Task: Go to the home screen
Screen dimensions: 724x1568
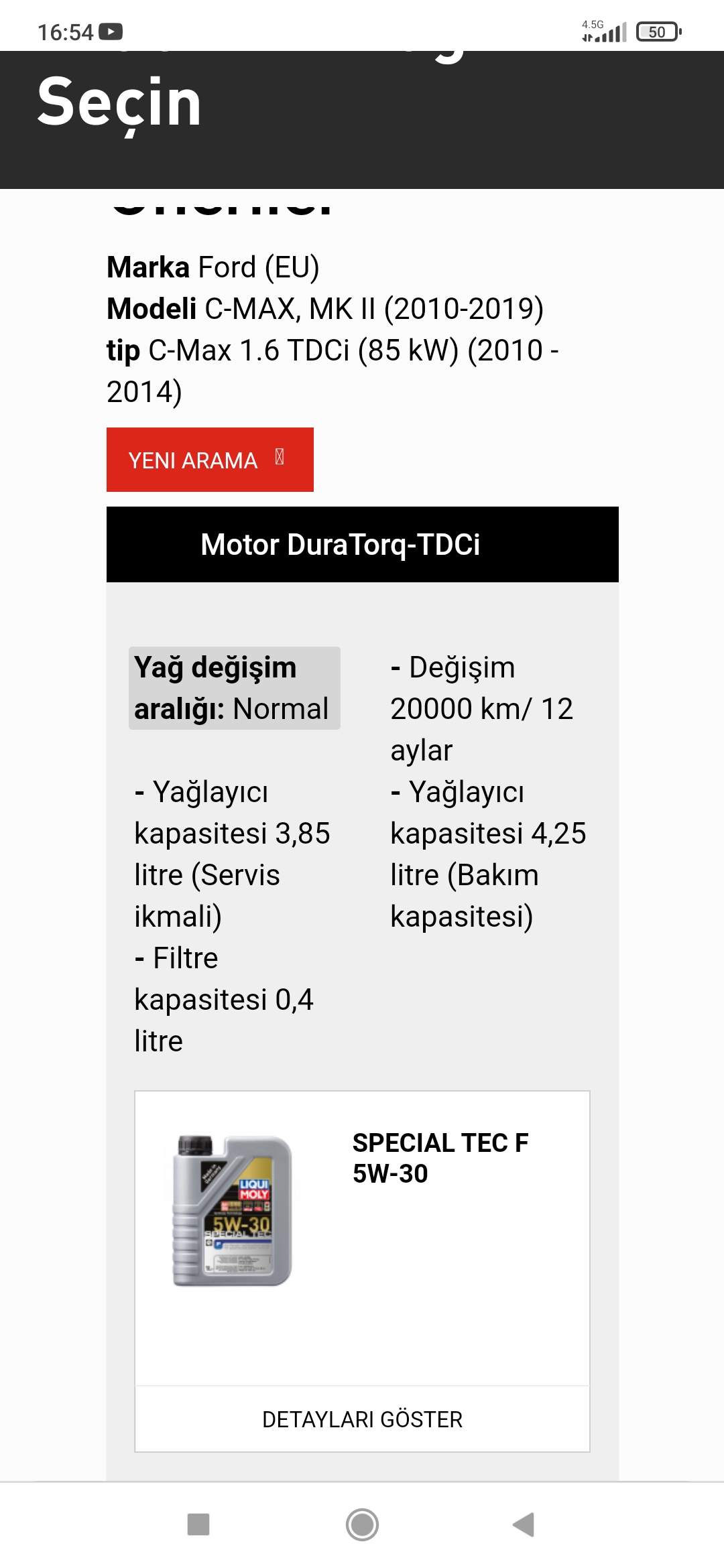Action: [x=362, y=1524]
